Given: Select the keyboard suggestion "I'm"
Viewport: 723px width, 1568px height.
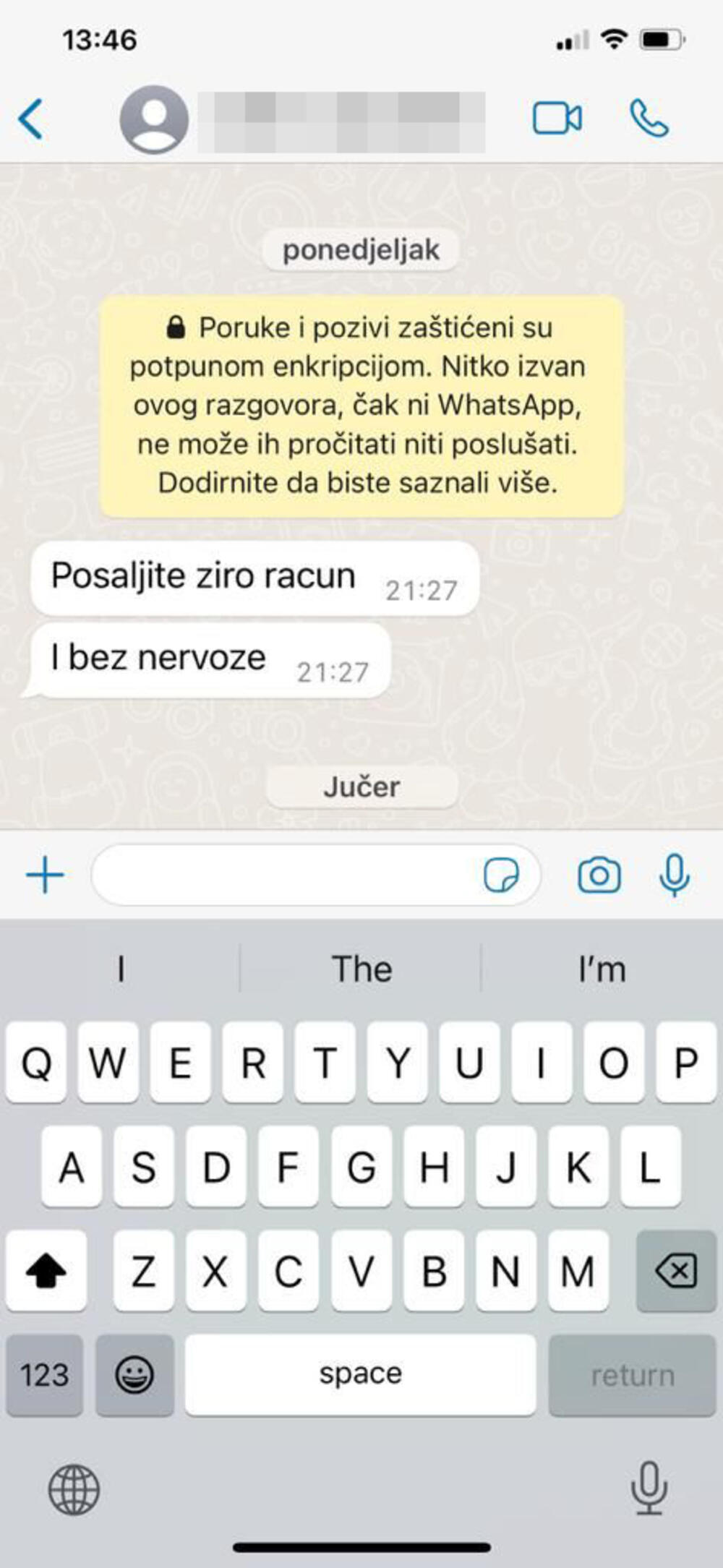Looking at the screenshot, I should click(602, 969).
